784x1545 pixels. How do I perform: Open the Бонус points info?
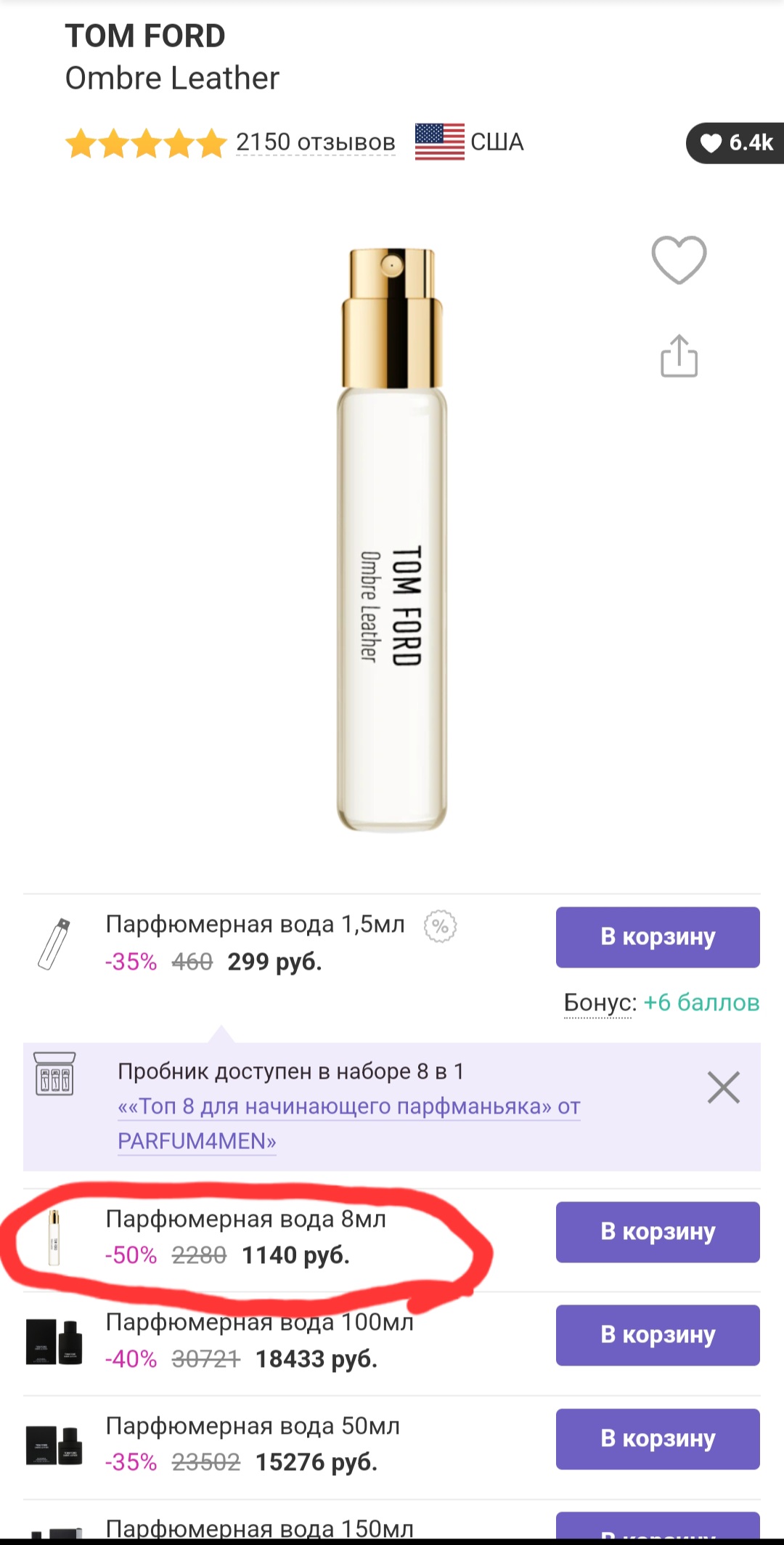click(599, 1002)
